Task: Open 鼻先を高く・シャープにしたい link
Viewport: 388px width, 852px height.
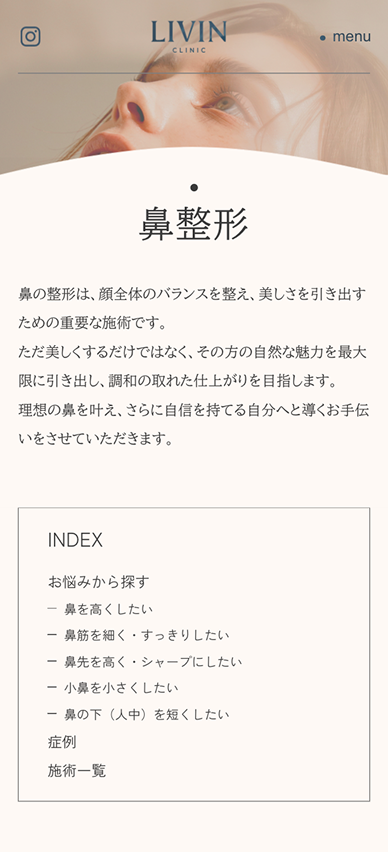Action: 145,661
